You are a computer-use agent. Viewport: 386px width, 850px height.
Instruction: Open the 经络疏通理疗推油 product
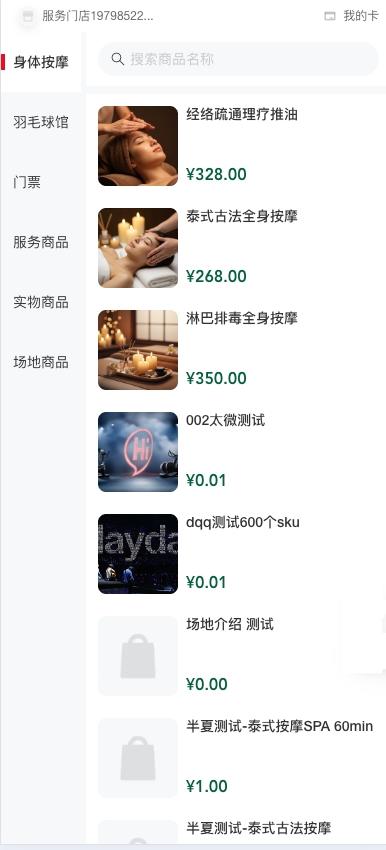coord(237,146)
